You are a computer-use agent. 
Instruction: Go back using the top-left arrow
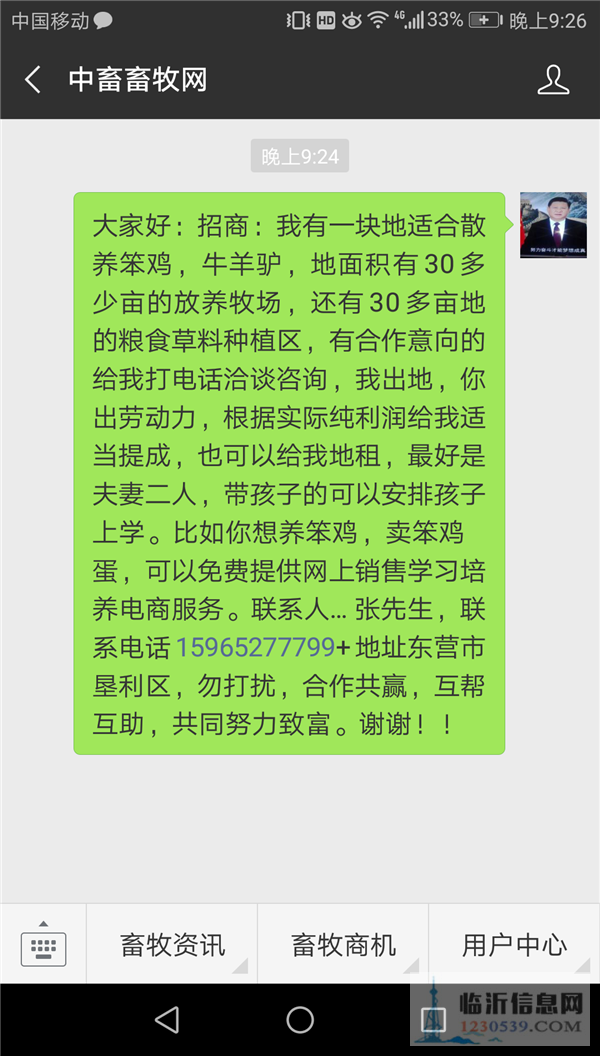click(32, 80)
